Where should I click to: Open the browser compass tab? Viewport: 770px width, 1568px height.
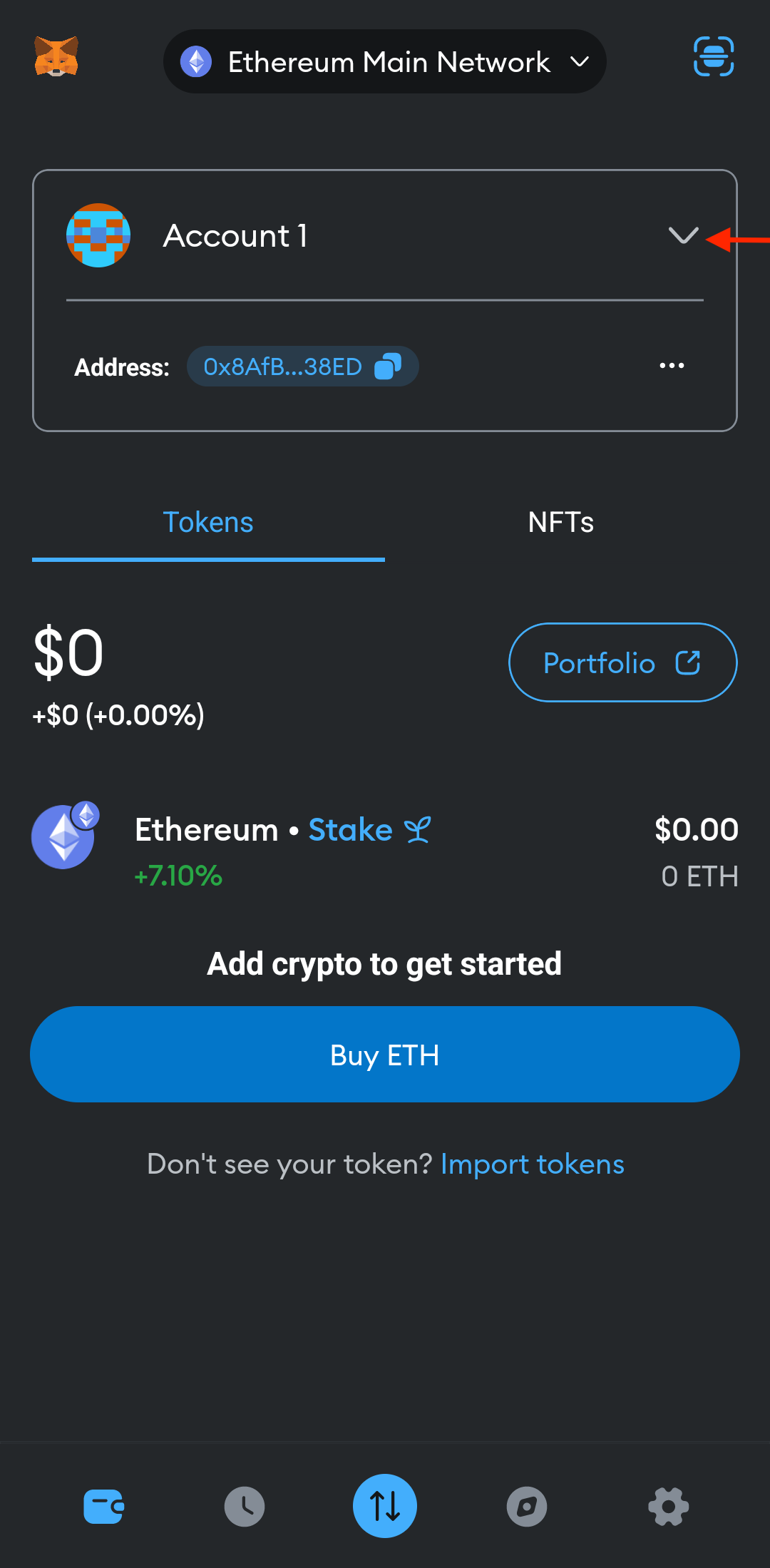527,1507
